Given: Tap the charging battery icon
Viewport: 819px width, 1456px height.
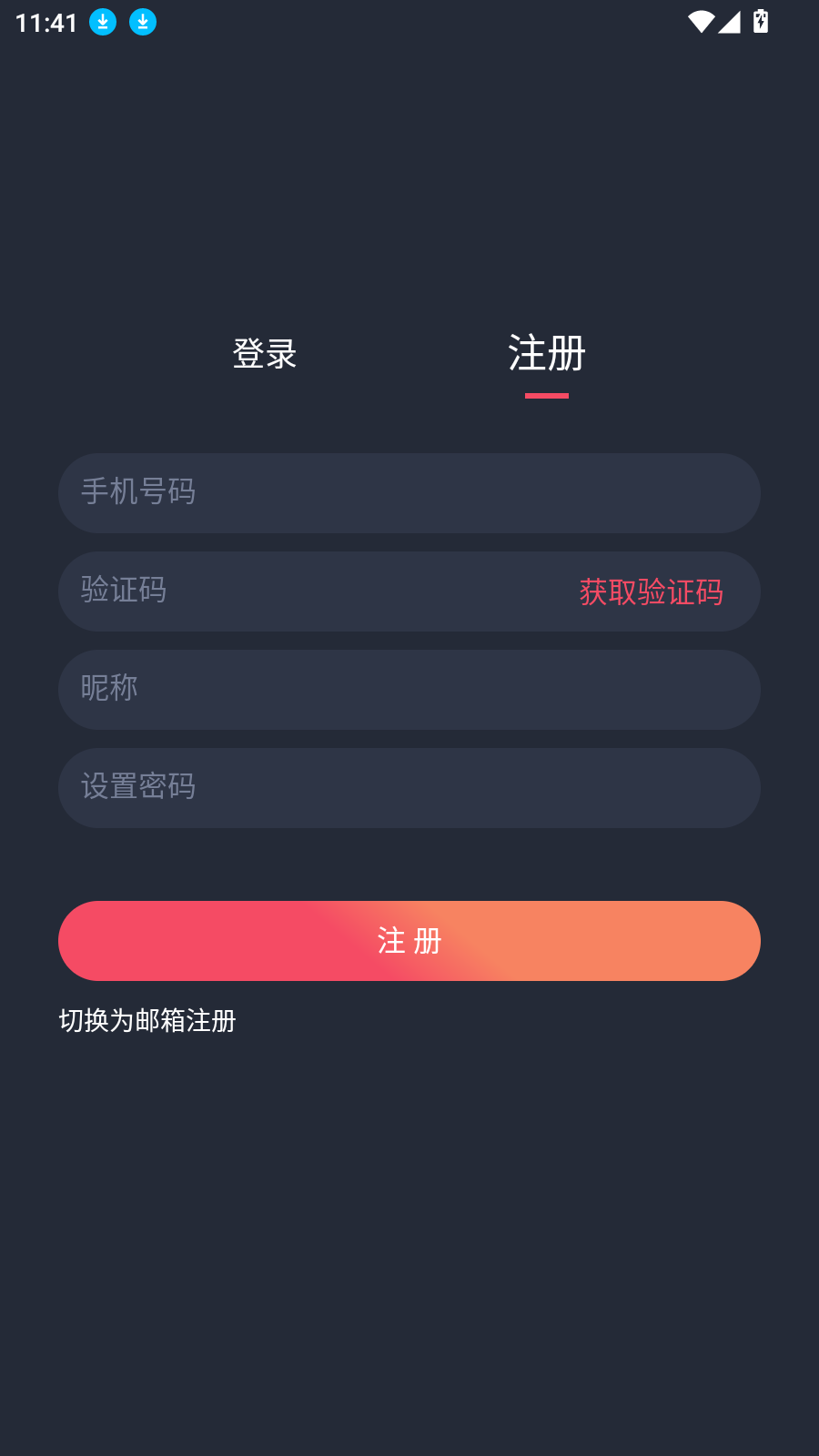Looking at the screenshot, I should 761,22.
